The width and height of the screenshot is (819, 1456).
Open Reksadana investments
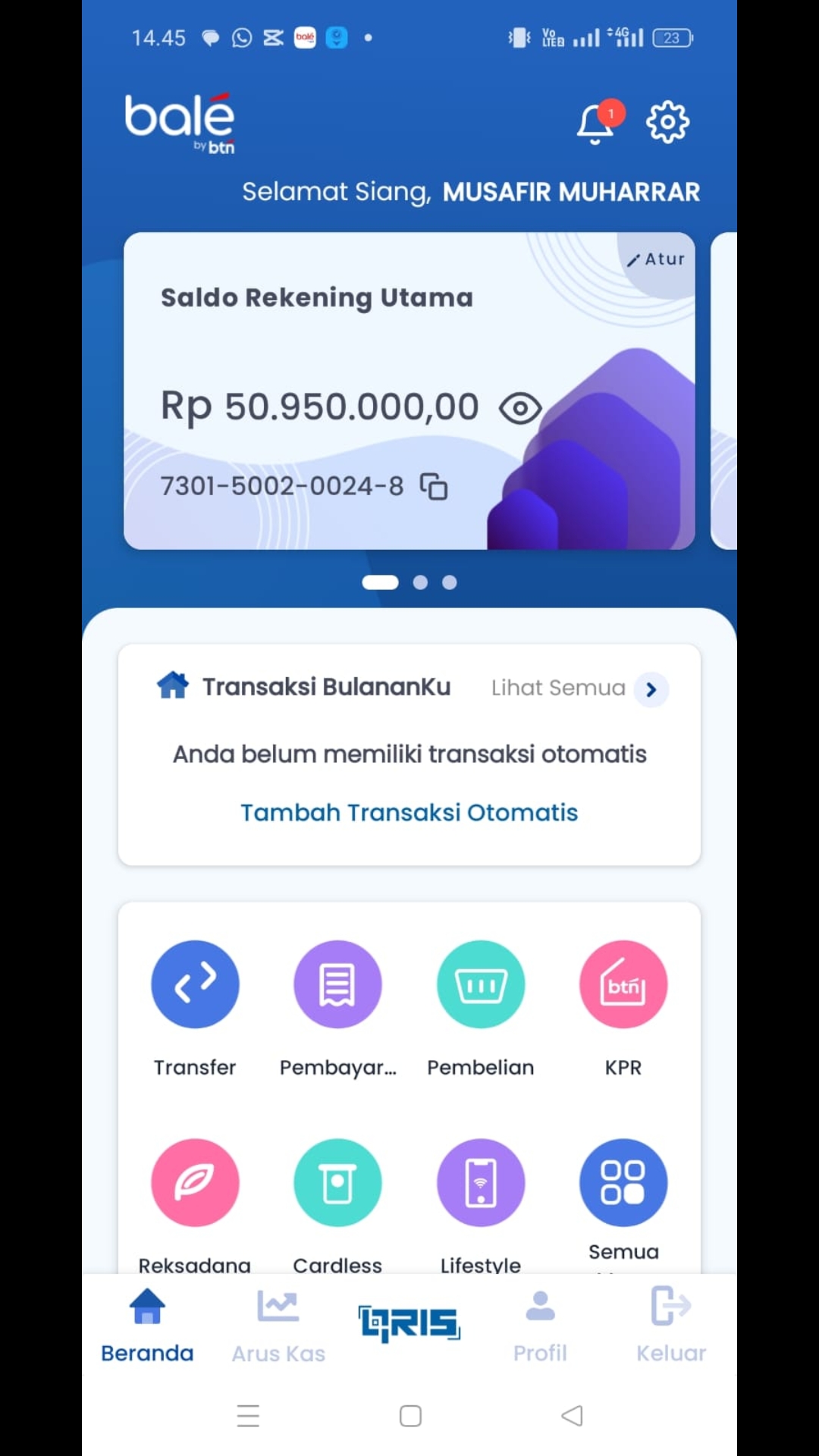pyautogui.click(x=195, y=1182)
